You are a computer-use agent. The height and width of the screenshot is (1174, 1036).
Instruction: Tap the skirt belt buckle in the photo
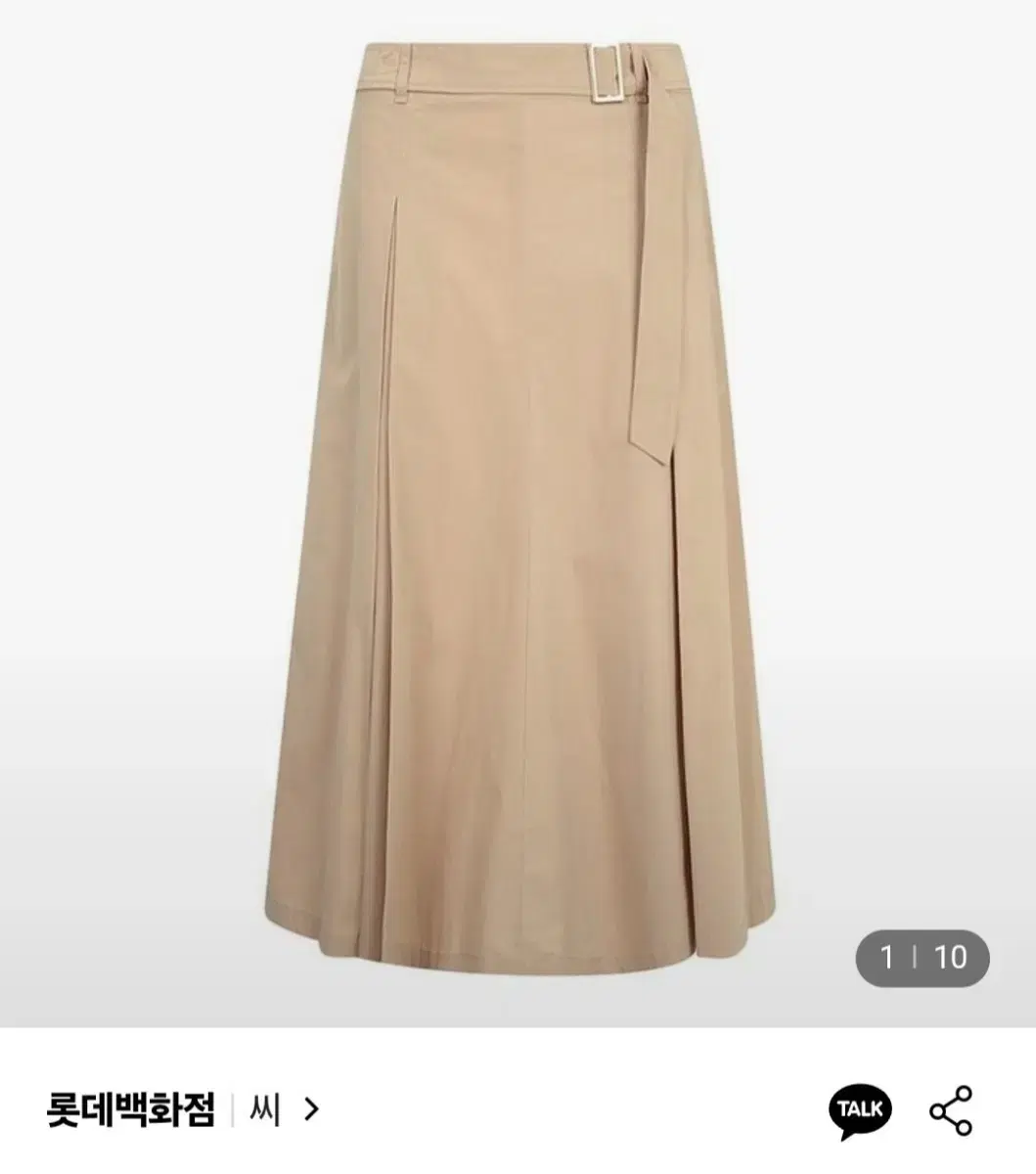click(607, 73)
